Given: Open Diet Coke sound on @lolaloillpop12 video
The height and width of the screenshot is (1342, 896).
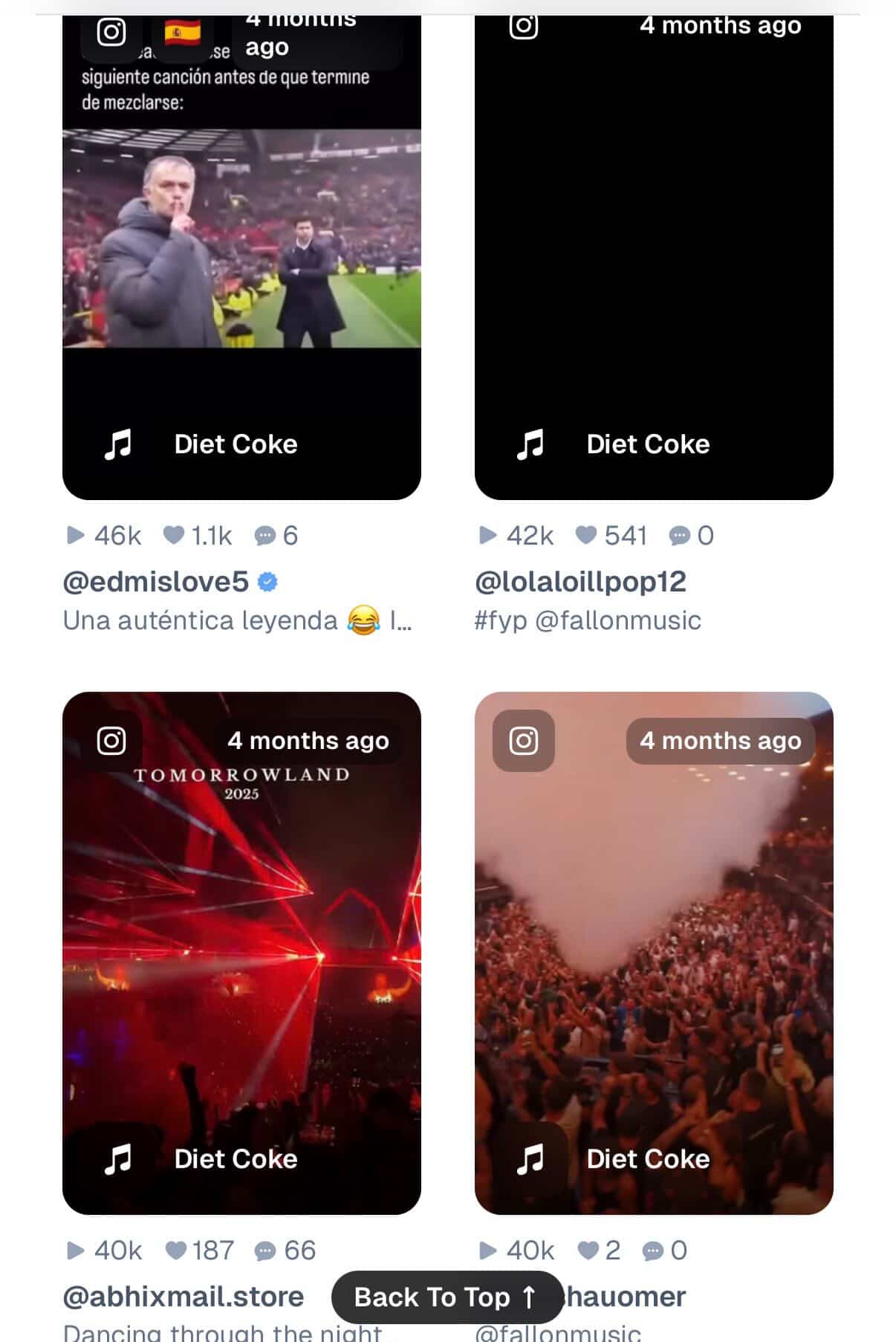Looking at the screenshot, I should tap(648, 444).
